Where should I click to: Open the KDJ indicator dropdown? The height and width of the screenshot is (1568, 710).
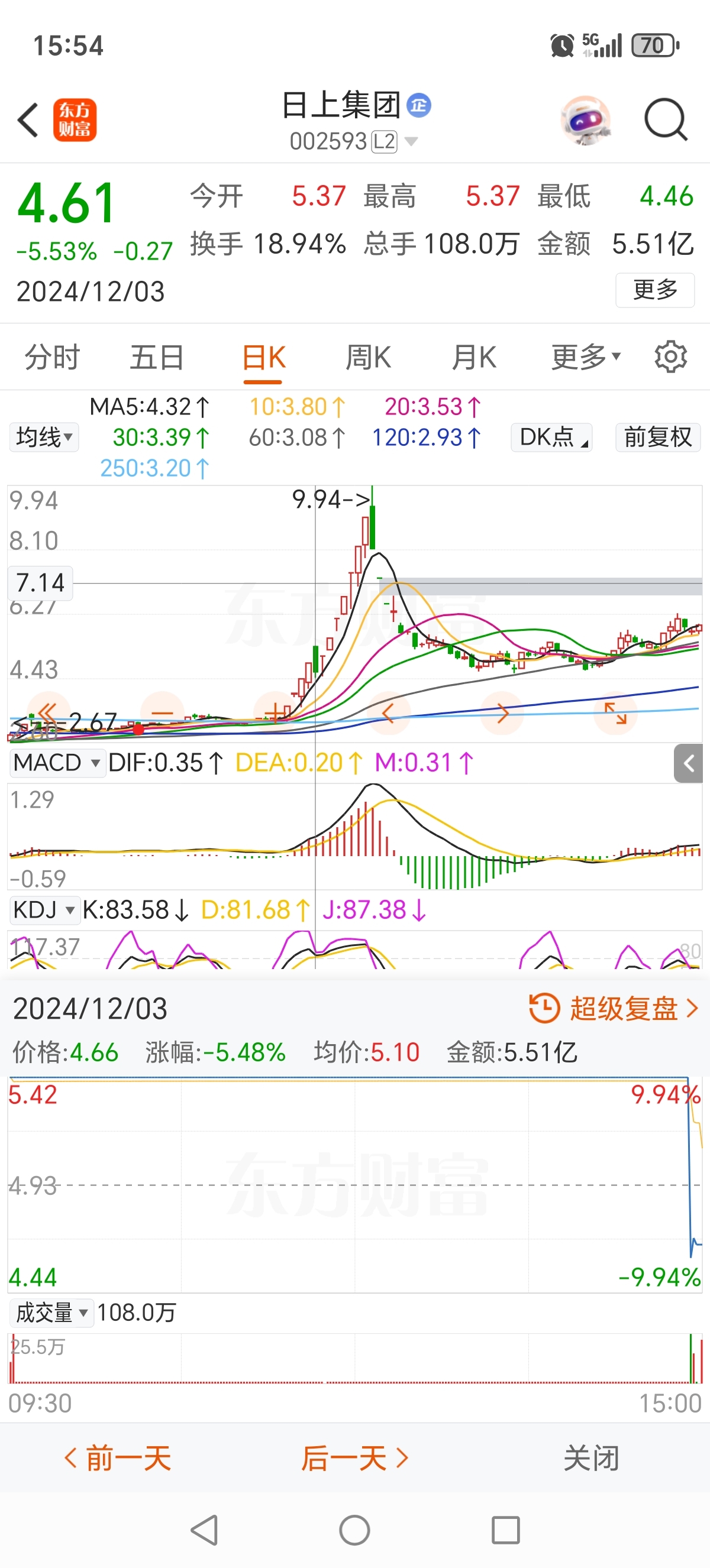pyautogui.click(x=44, y=910)
